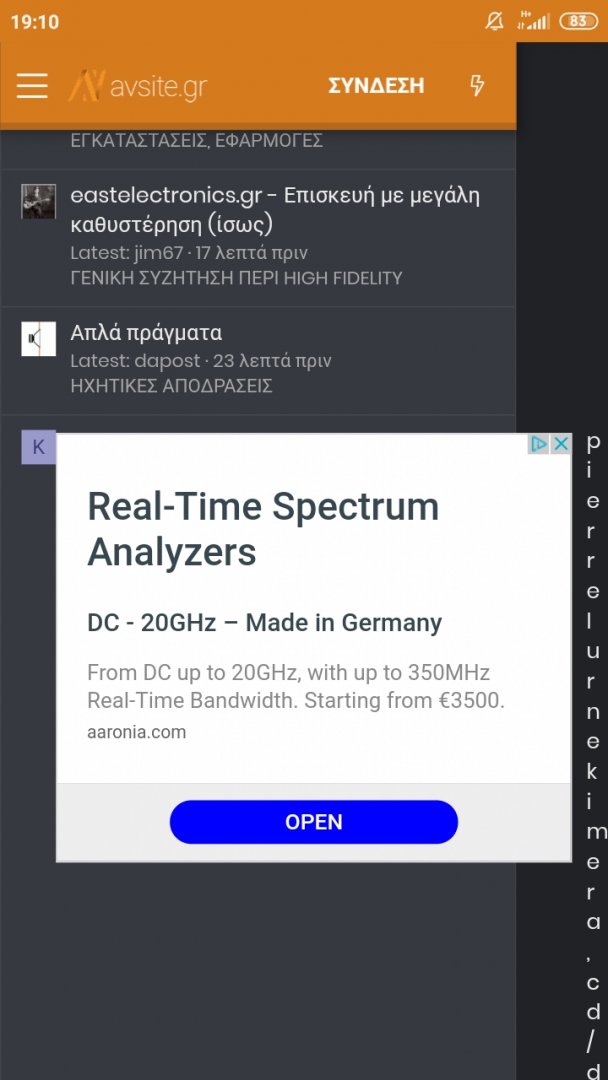Open the ΓΕΝΙΚΗ ΣΥΖΗΤΗΣΗ ΠΕΡΙ HIGH FIDELITY forum

coord(236,278)
